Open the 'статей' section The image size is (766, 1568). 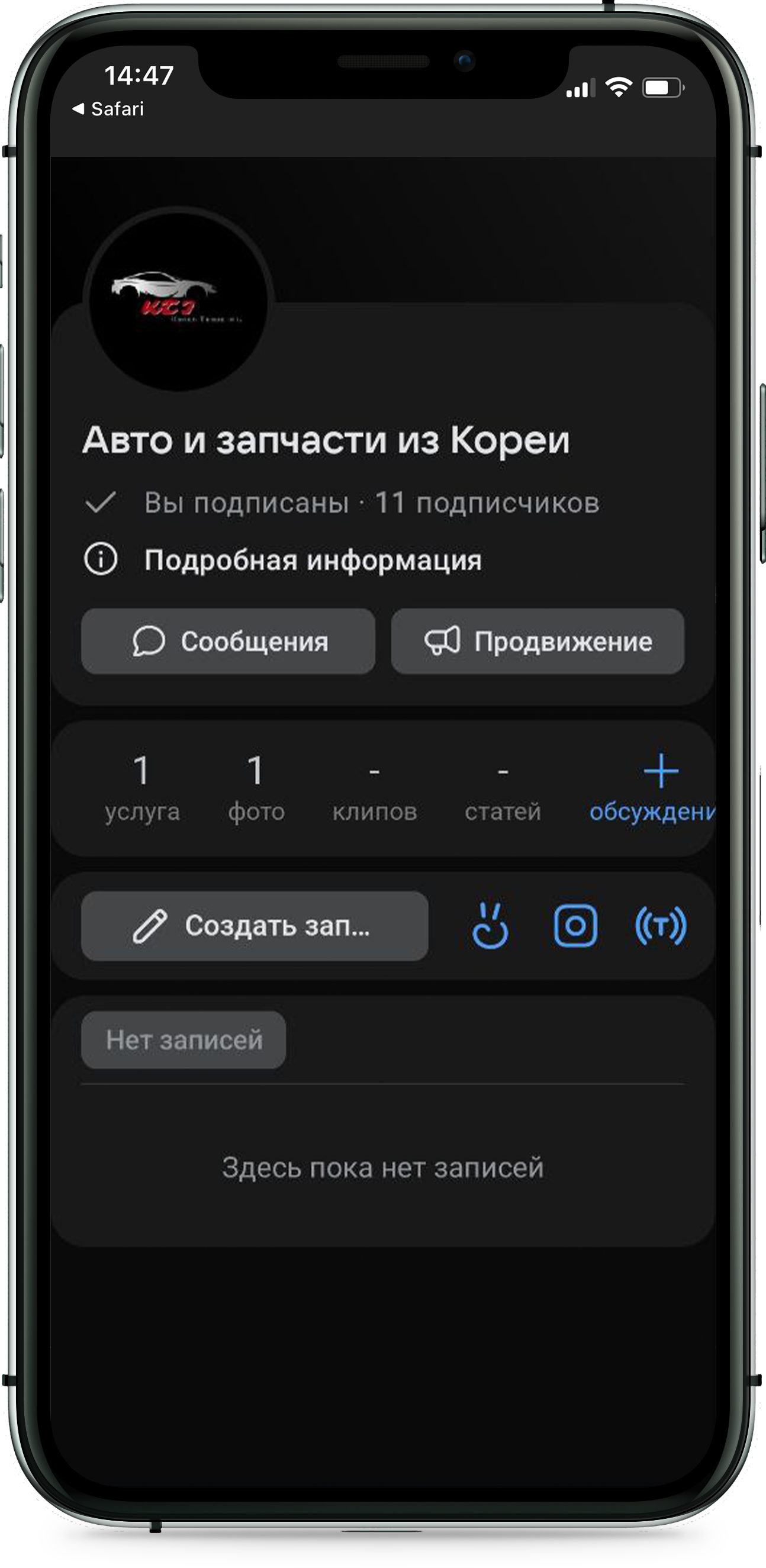(x=503, y=788)
